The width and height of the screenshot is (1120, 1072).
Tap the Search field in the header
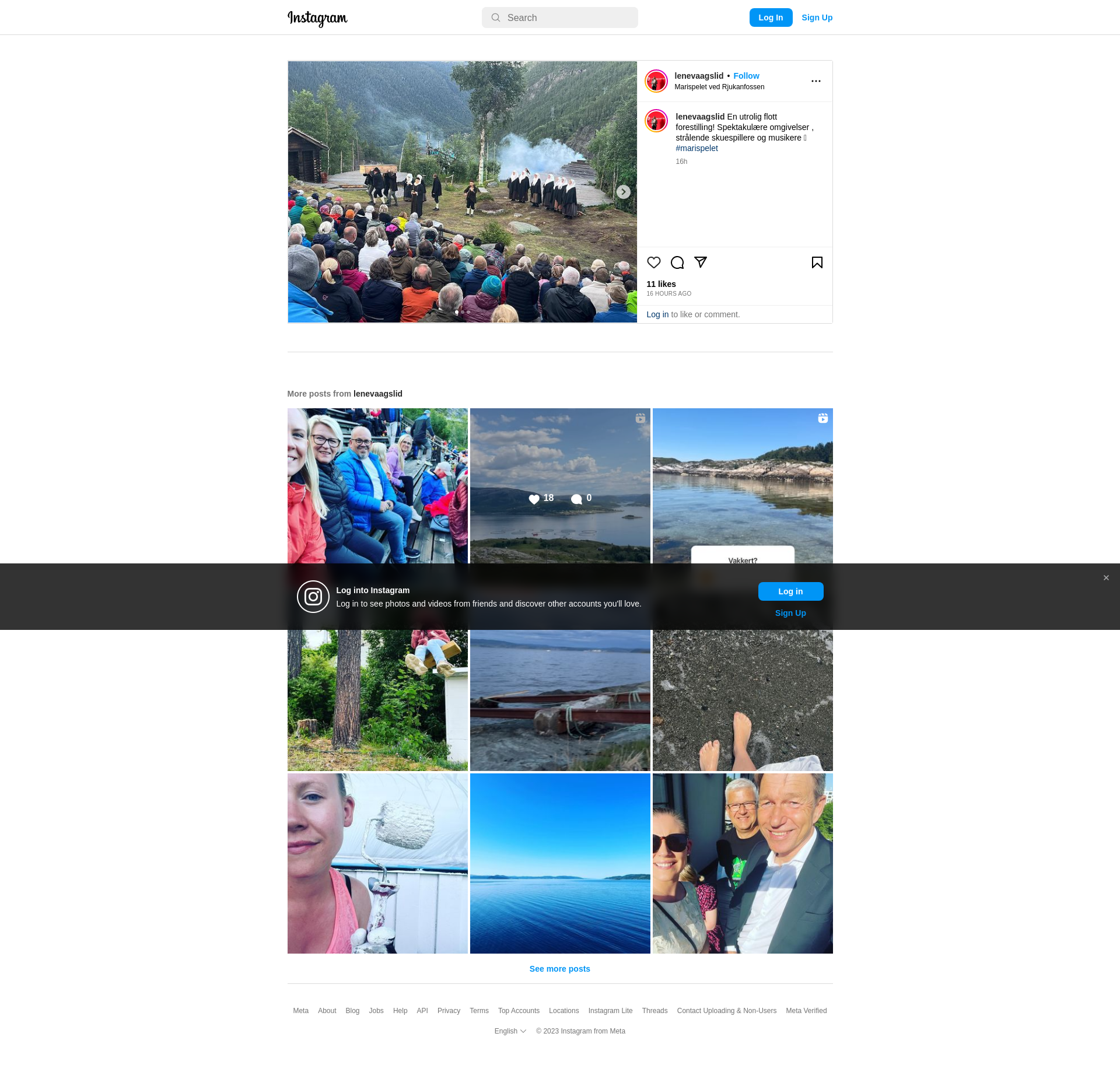pos(560,17)
